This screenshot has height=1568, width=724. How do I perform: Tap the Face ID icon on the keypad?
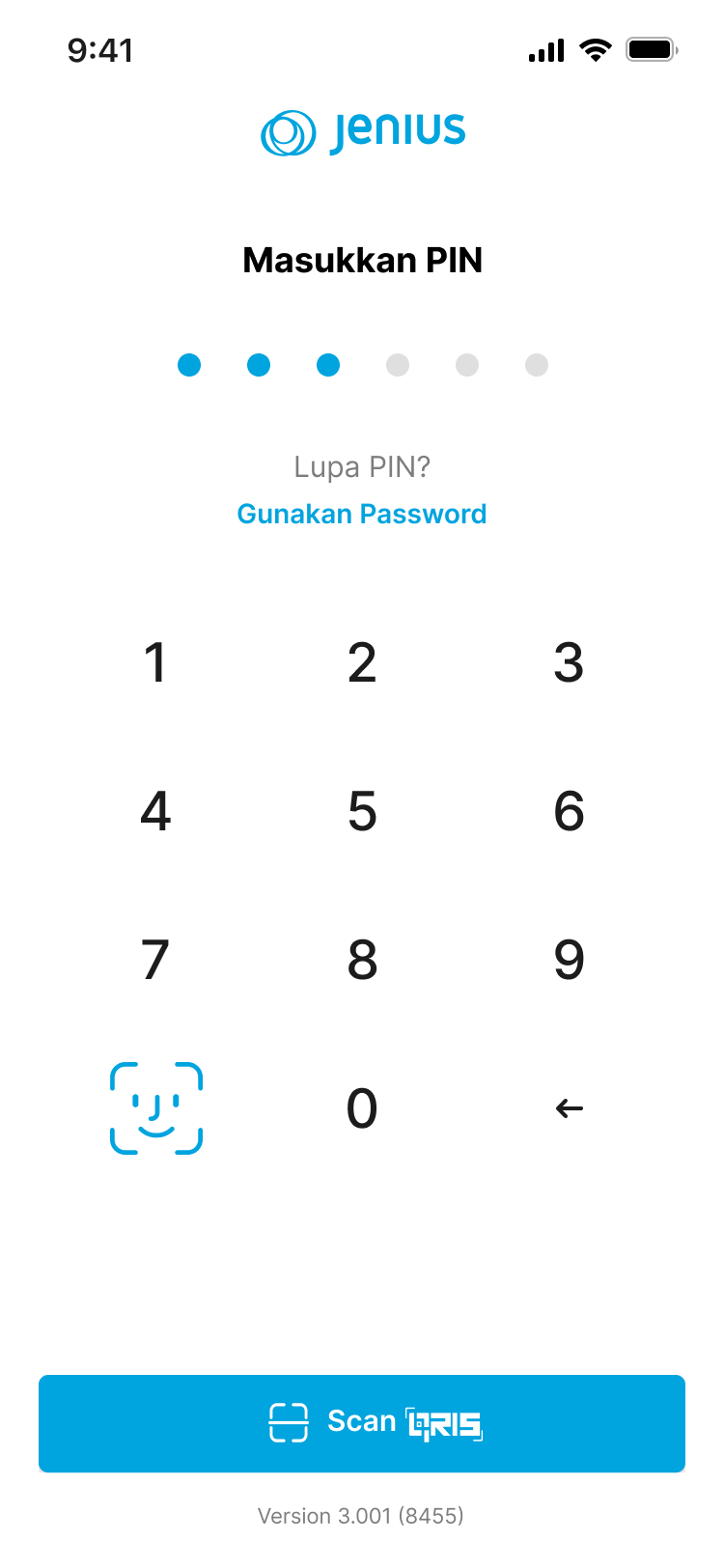156,1107
